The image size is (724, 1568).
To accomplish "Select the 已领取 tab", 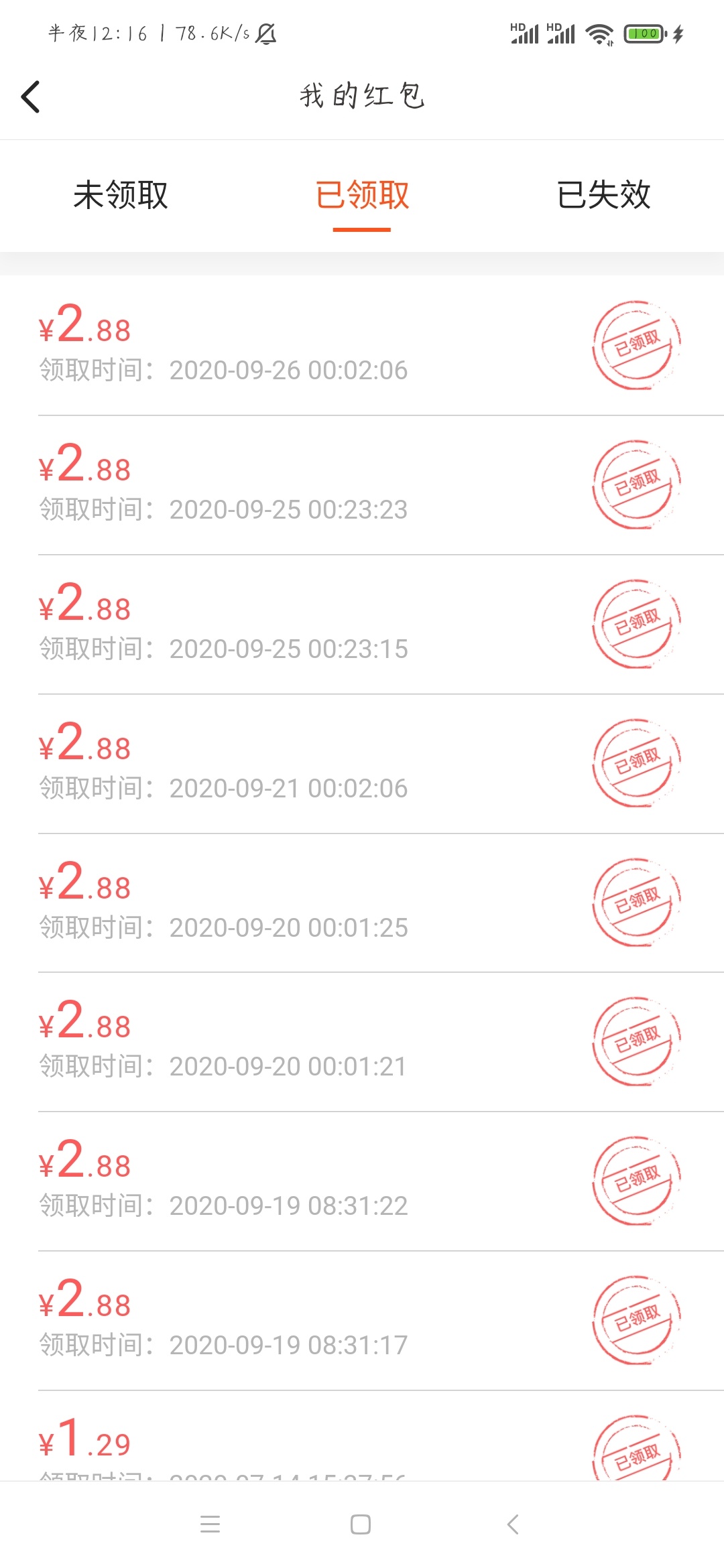I will pos(362,195).
